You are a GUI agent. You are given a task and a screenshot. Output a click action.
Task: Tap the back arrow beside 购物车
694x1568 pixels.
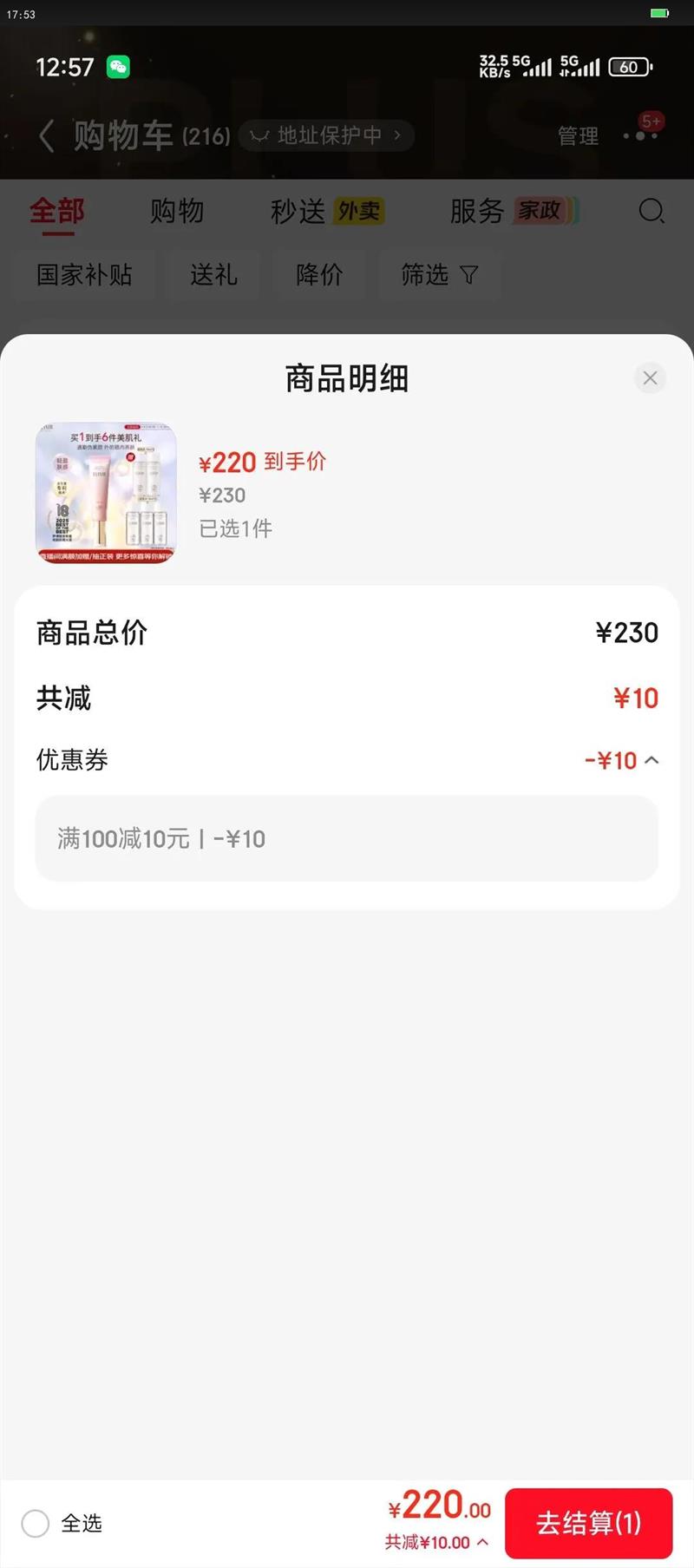pyautogui.click(x=47, y=136)
